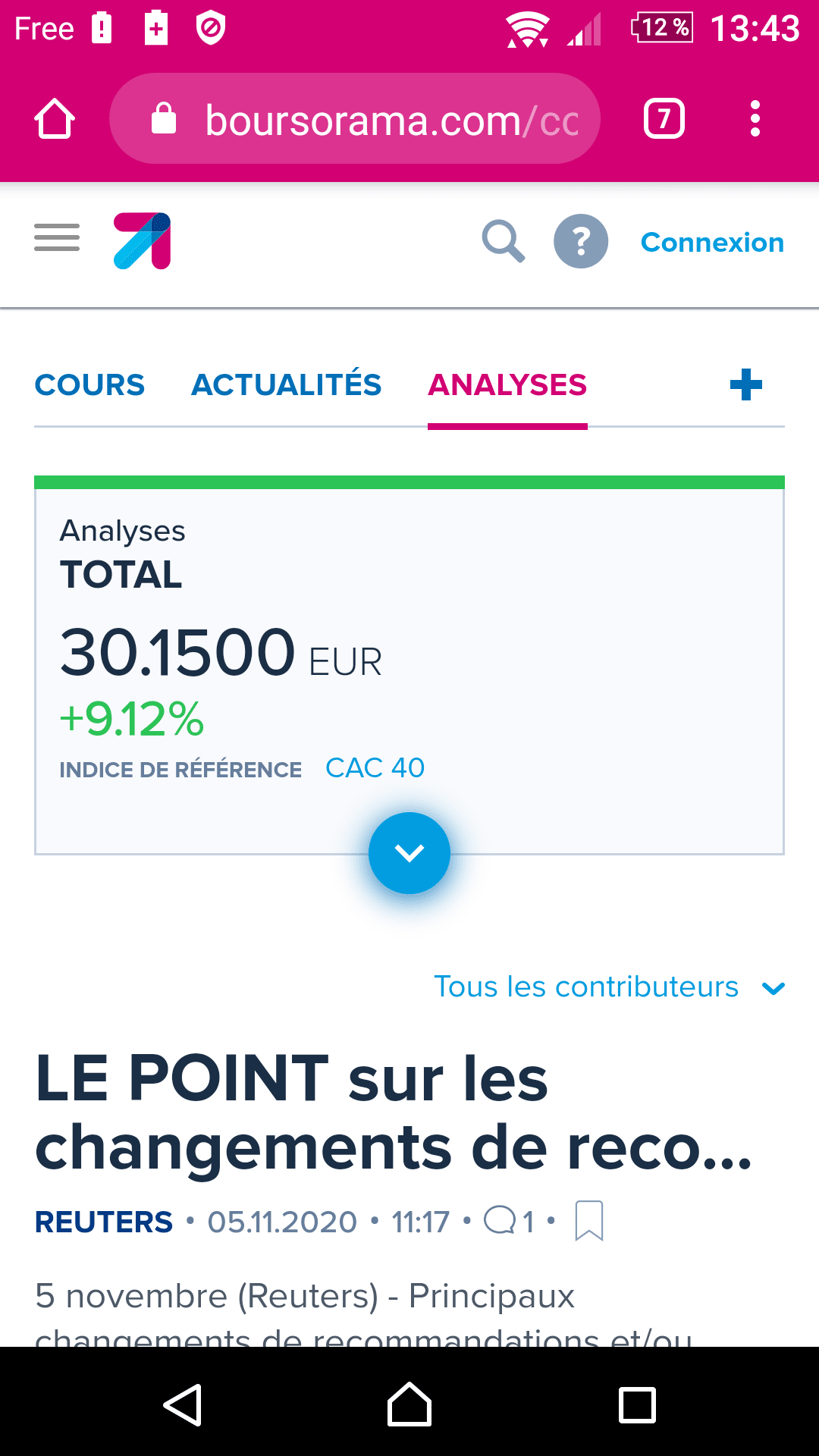819x1456 pixels.
Task: Tap the plus icon beside tabs
Action: click(745, 385)
